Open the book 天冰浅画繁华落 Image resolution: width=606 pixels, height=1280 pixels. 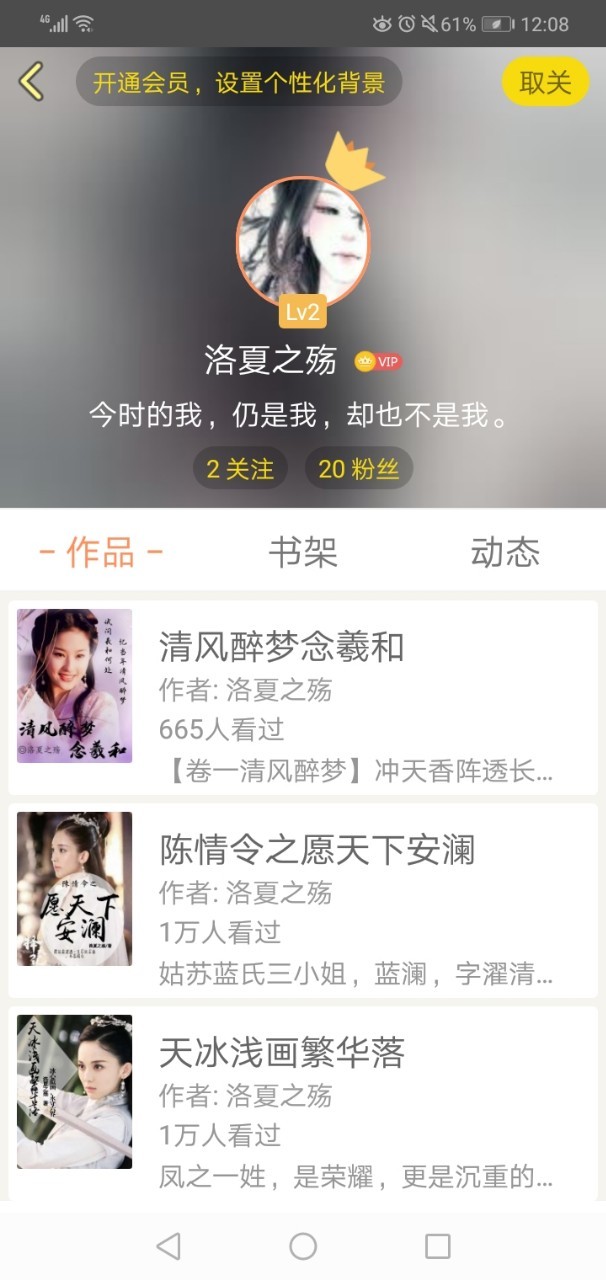click(x=303, y=1102)
